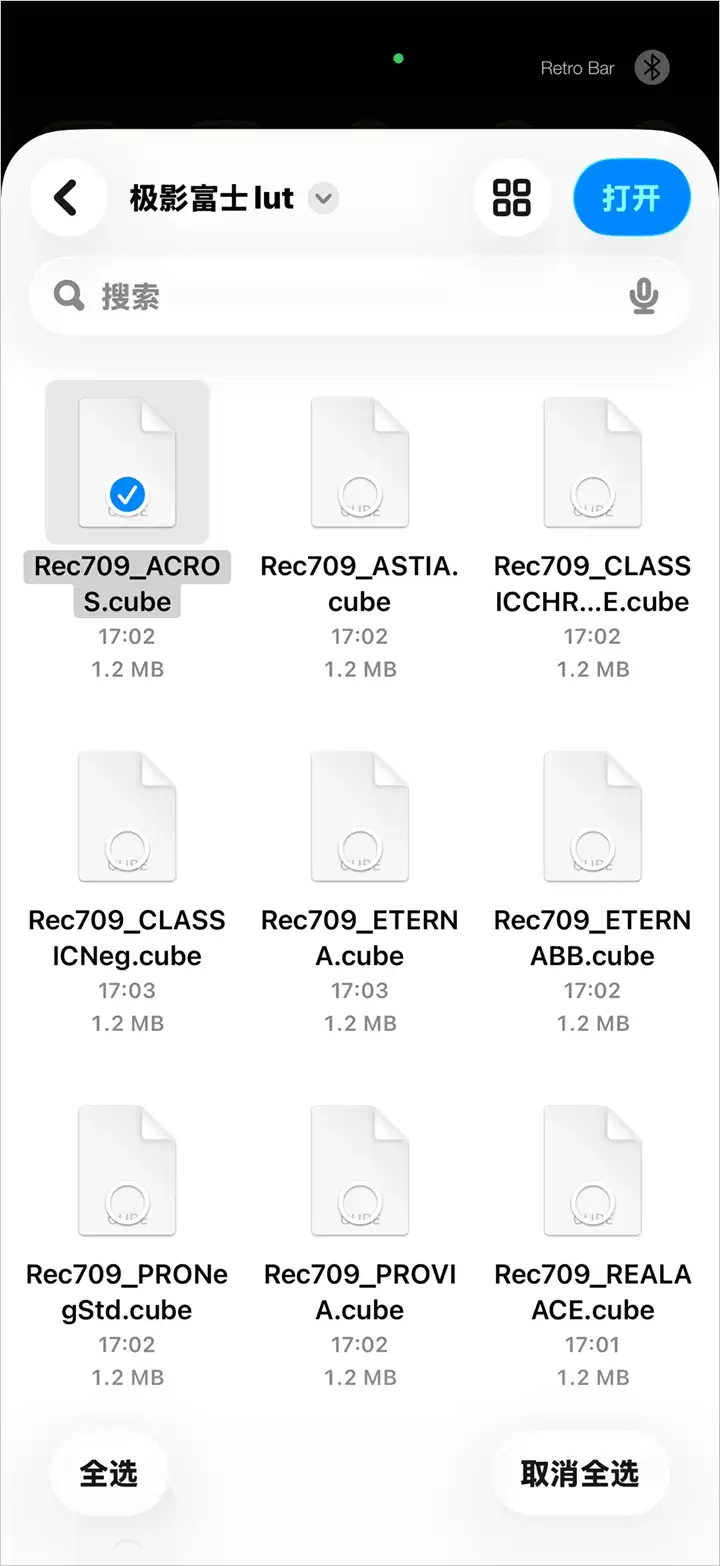Expand the 极影富士 lut folder dropdown
The image size is (720, 1566).
[x=322, y=198]
